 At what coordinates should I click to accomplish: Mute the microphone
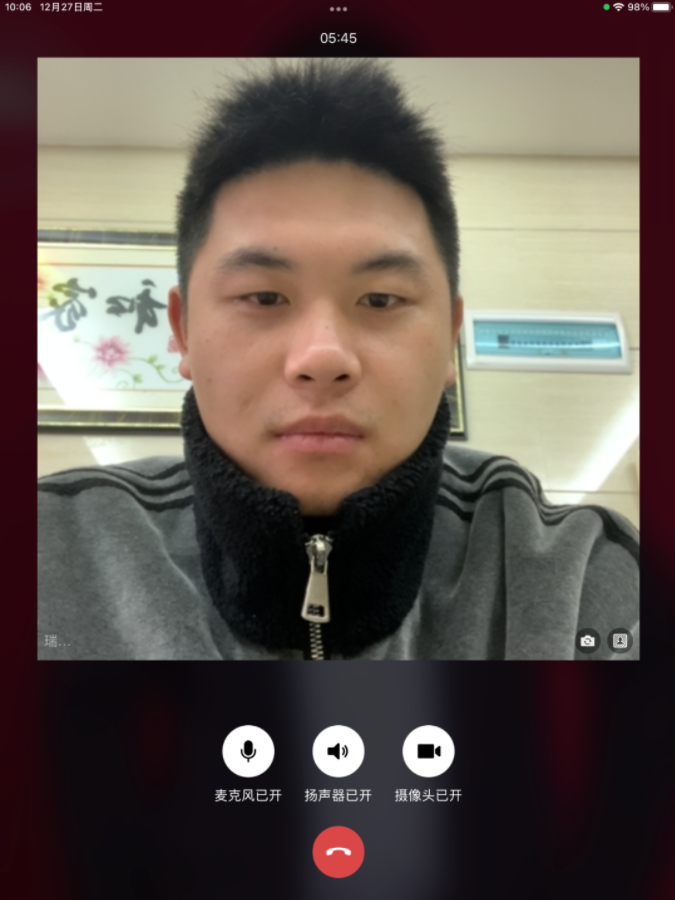coord(248,751)
